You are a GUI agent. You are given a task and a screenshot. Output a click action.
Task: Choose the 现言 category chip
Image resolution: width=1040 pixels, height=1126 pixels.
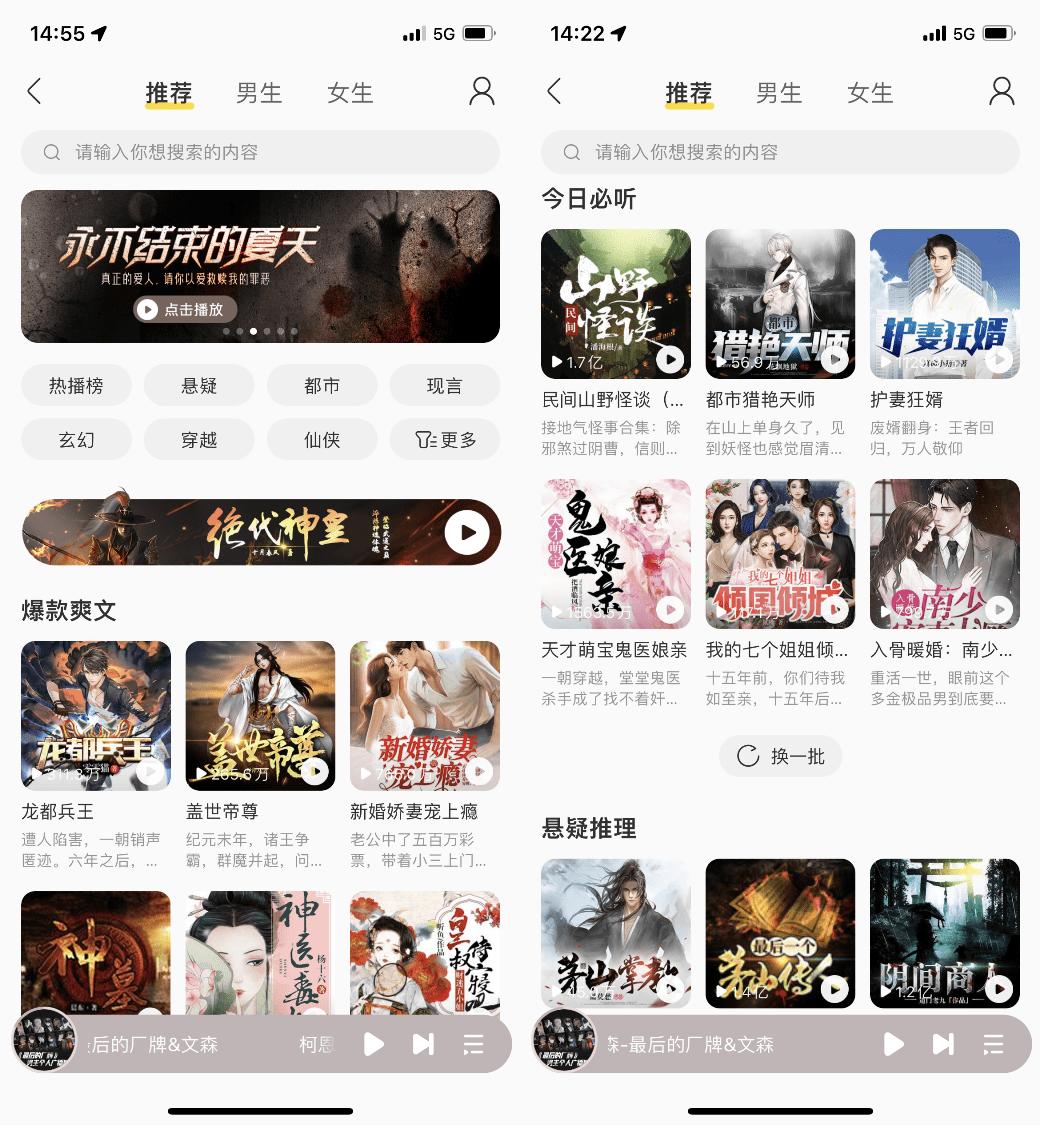tap(444, 385)
